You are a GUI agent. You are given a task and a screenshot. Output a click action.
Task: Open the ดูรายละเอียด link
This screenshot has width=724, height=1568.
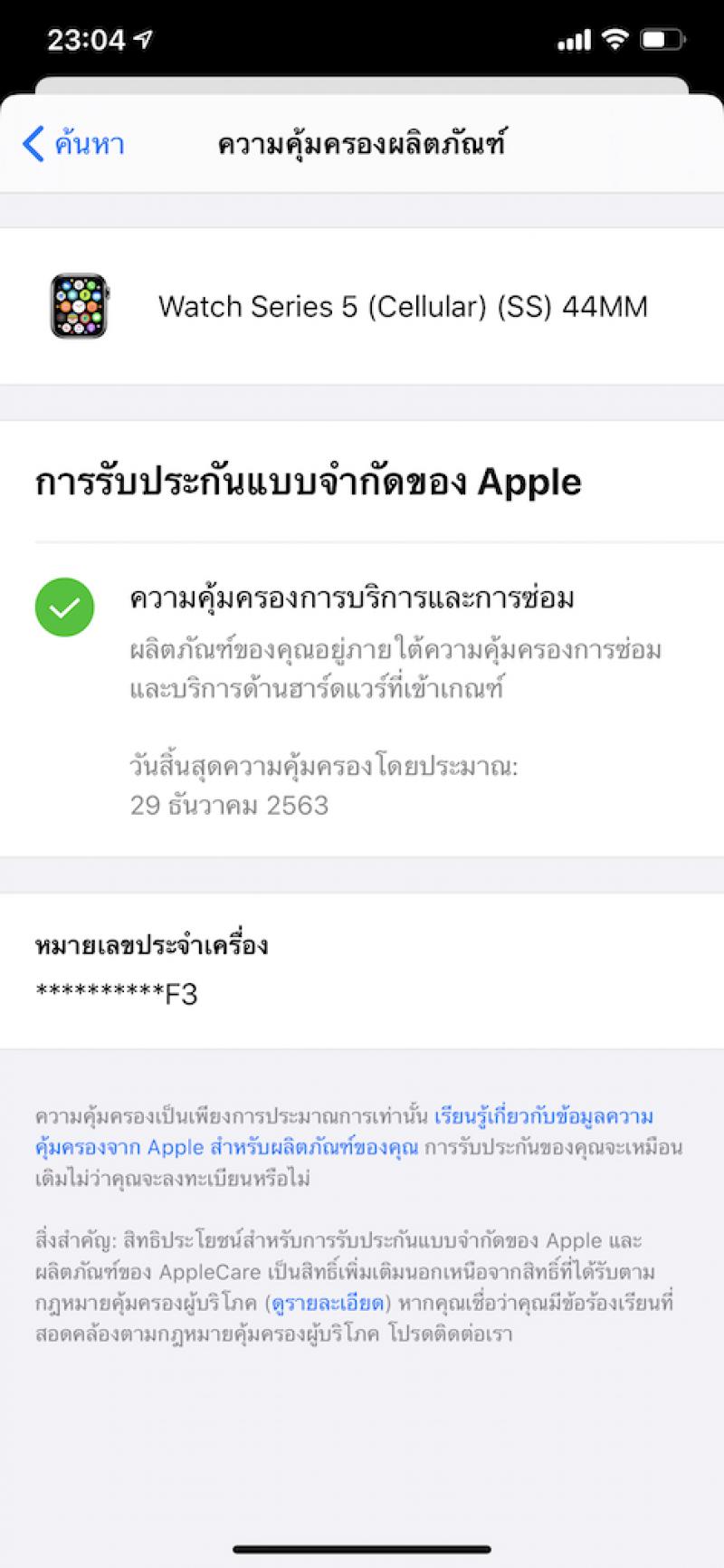click(329, 1303)
